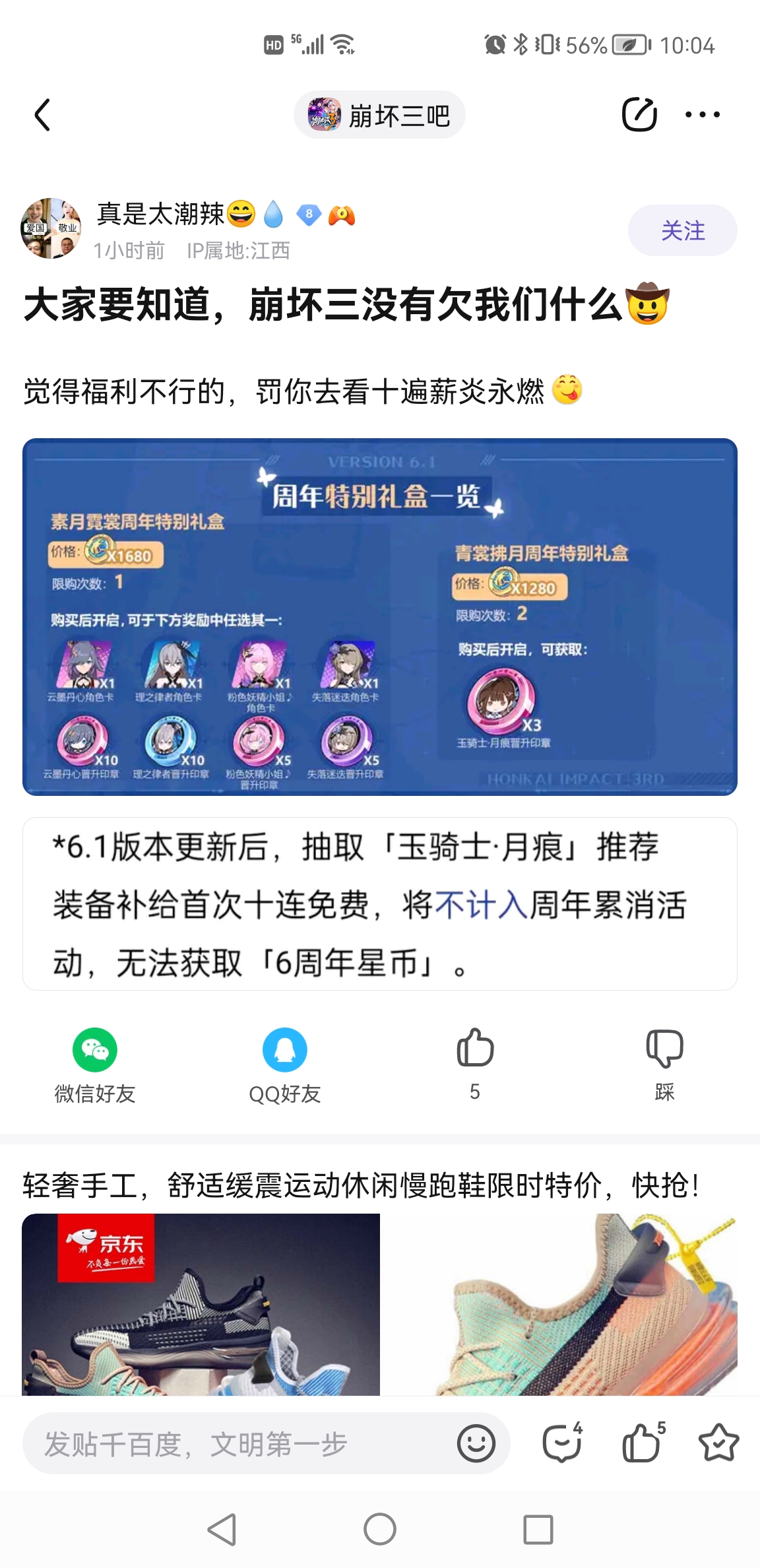Tap the share icon in the header
The height and width of the screenshot is (1568, 760).
[639, 115]
